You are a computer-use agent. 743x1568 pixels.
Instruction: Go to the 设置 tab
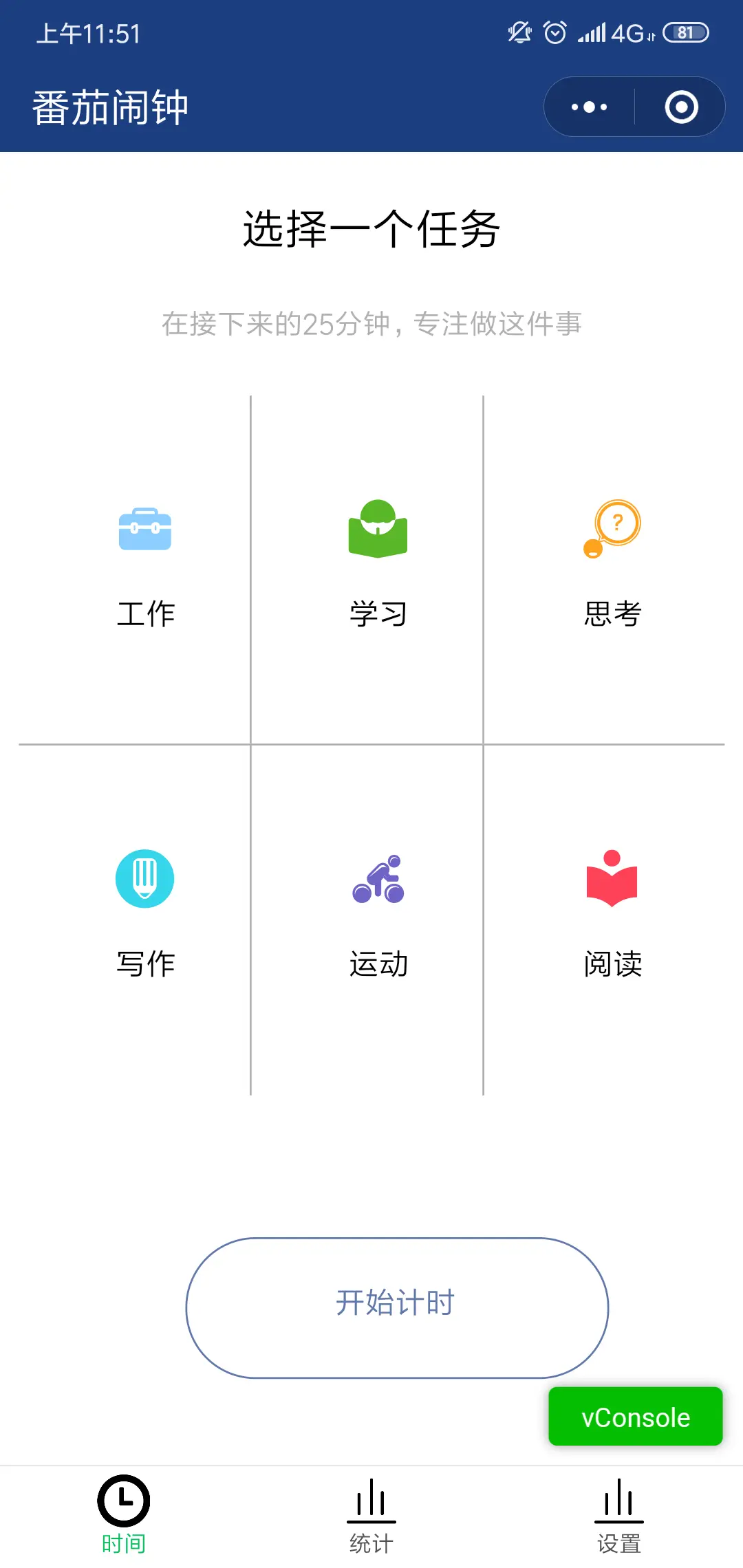(x=619, y=1514)
